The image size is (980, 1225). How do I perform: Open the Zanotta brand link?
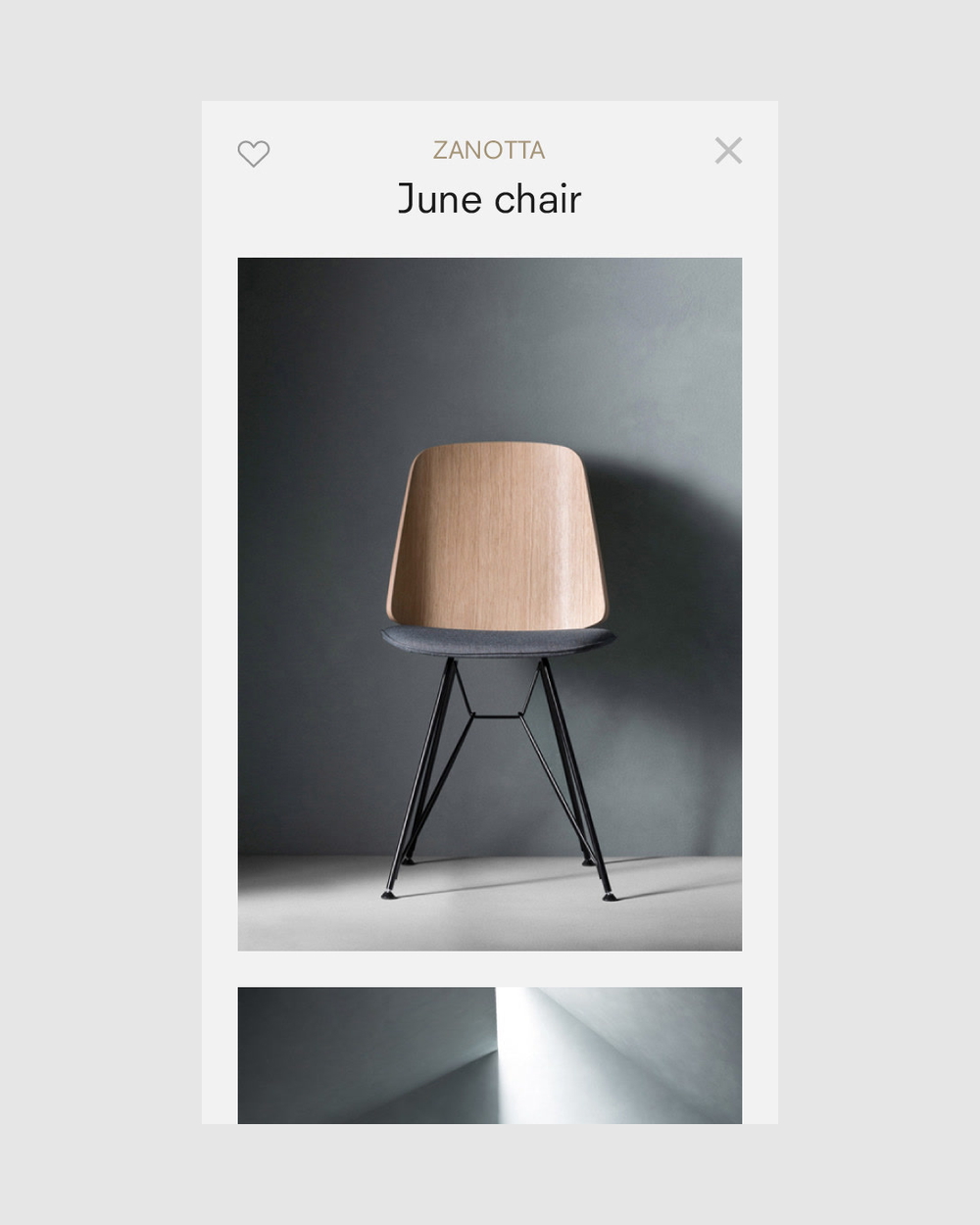click(489, 150)
